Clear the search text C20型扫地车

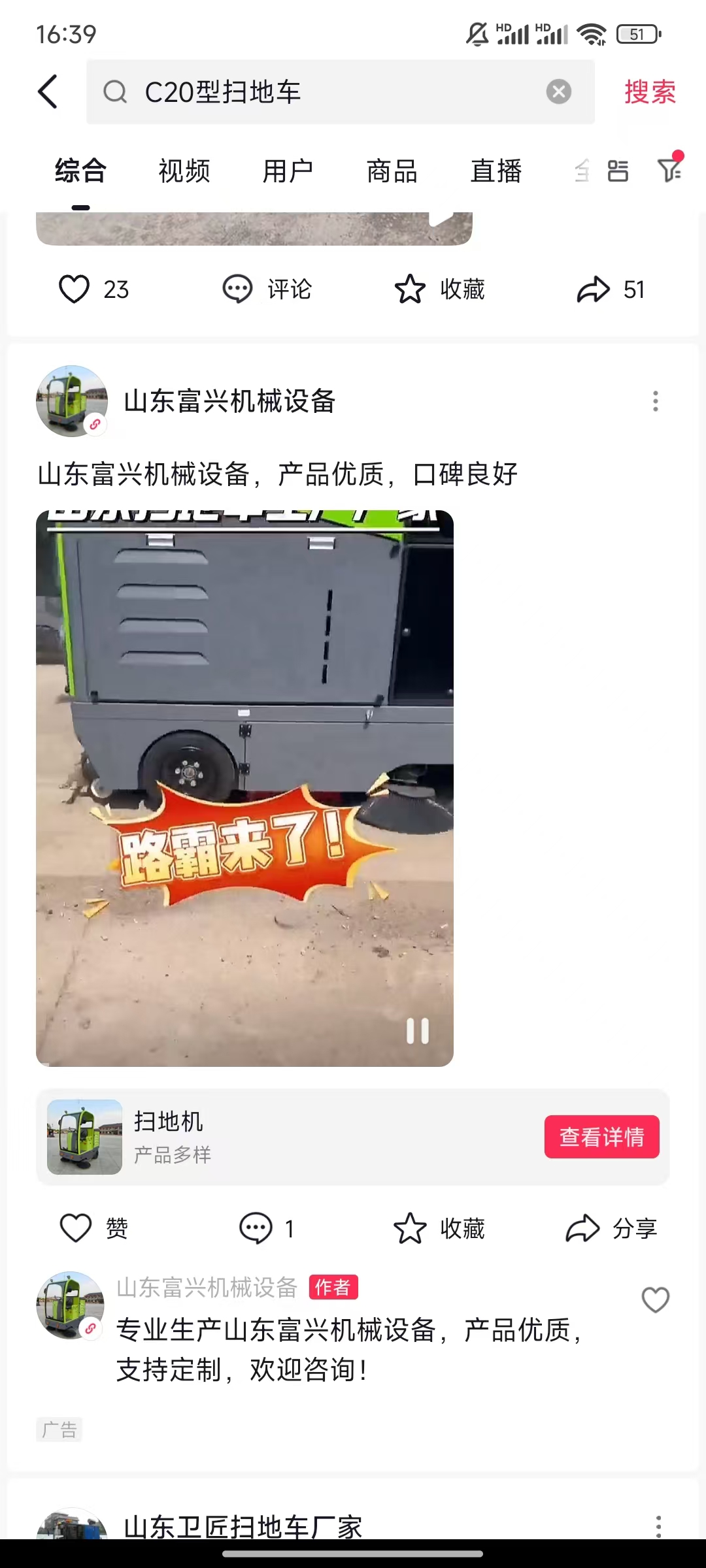click(558, 91)
